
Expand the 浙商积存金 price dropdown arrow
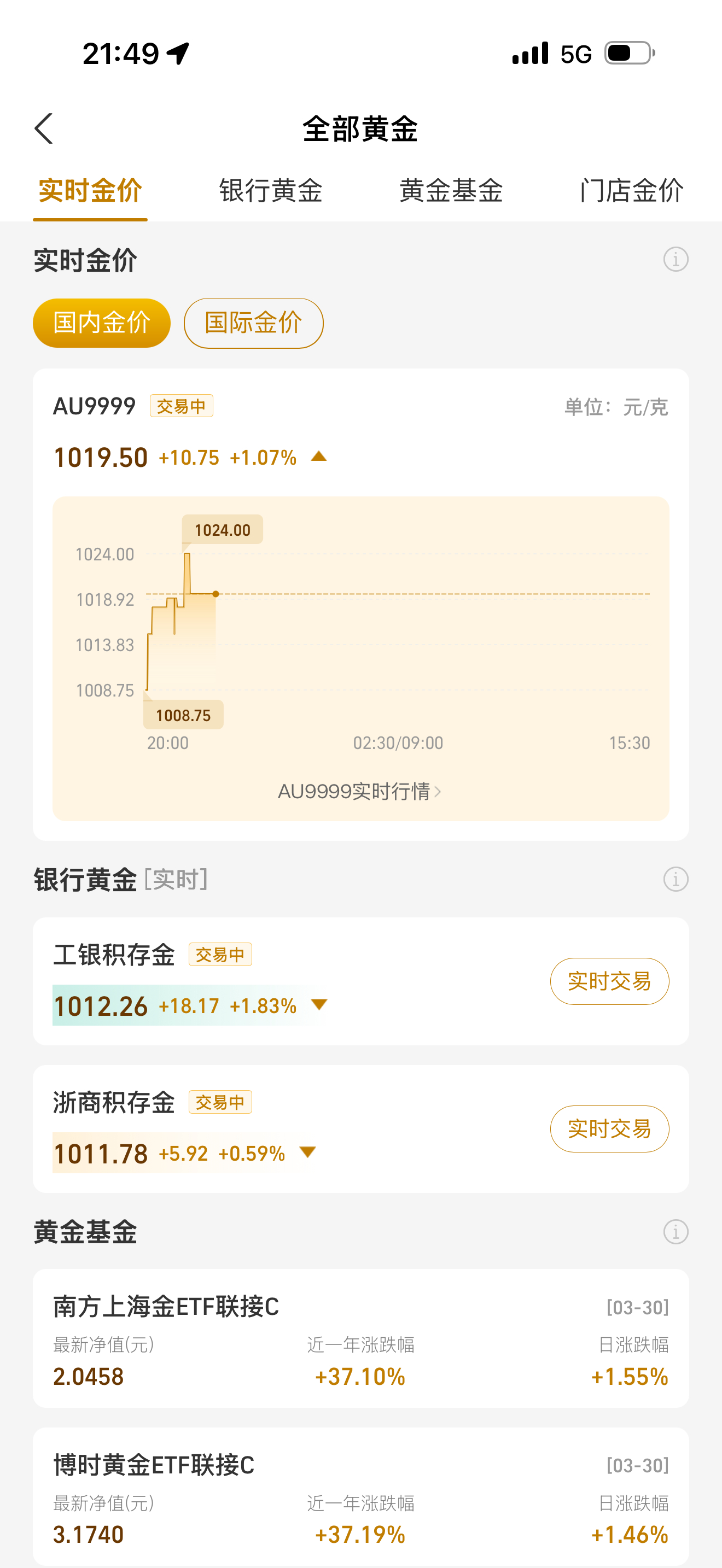pyautogui.click(x=308, y=1151)
